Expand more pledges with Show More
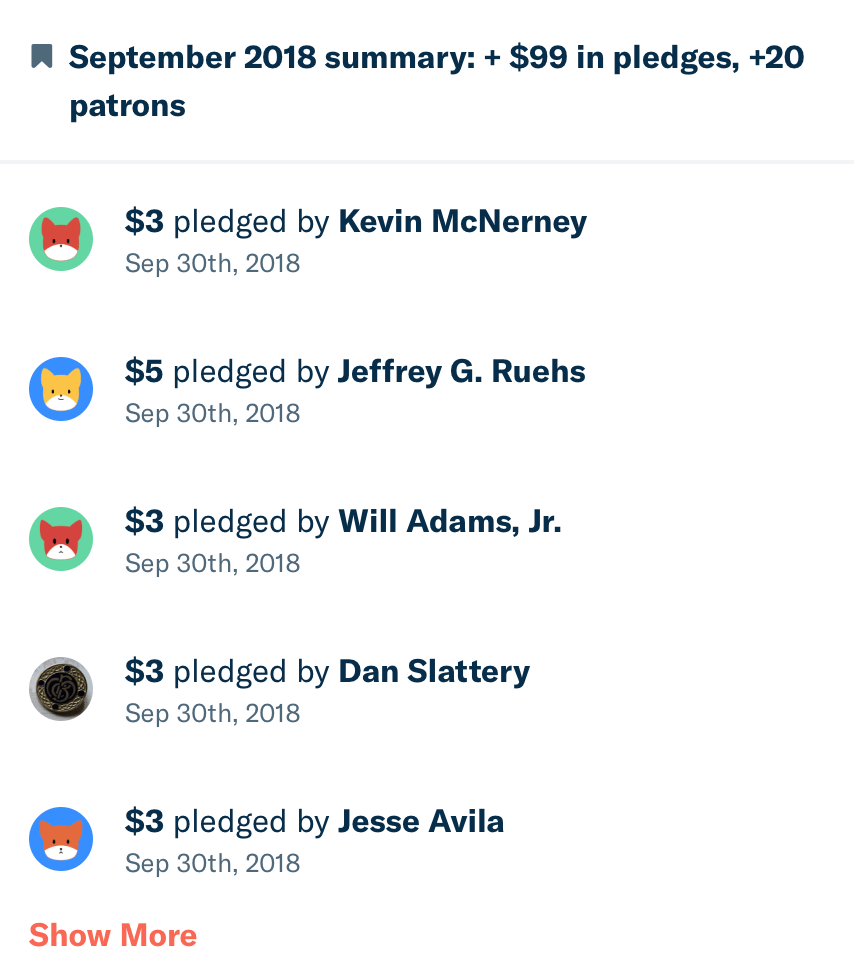 tap(112, 935)
